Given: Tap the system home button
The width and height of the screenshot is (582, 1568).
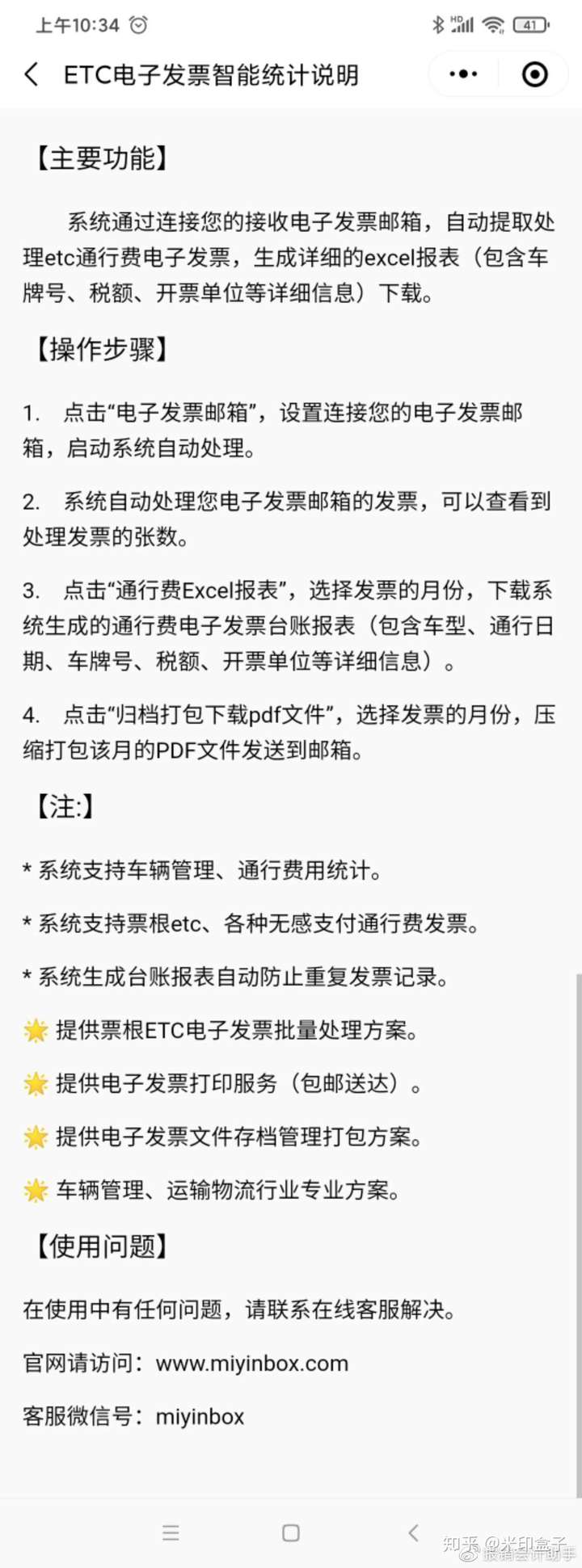Looking at the screenshot, I should click(x=291, y=1532).
